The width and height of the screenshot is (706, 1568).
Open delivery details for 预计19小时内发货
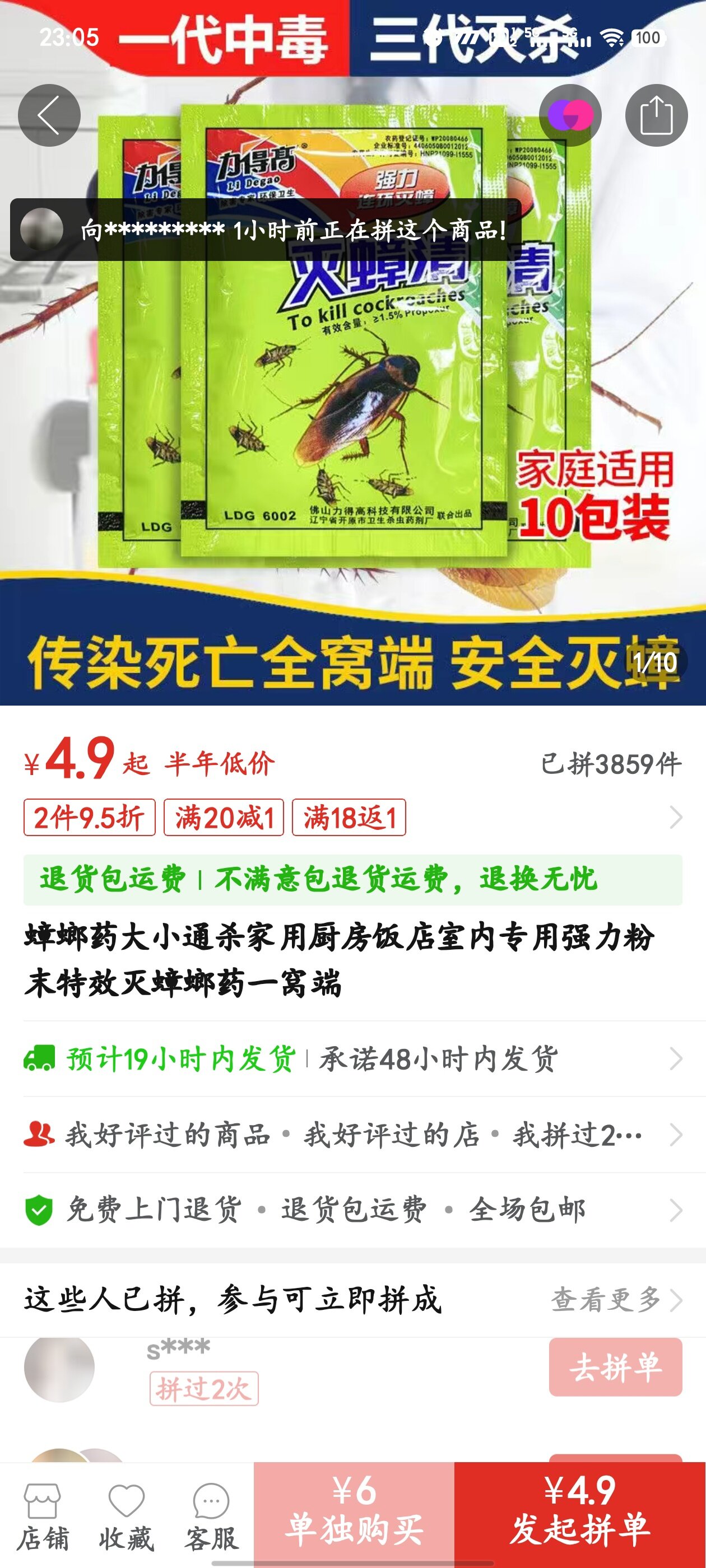[352, 1058]
